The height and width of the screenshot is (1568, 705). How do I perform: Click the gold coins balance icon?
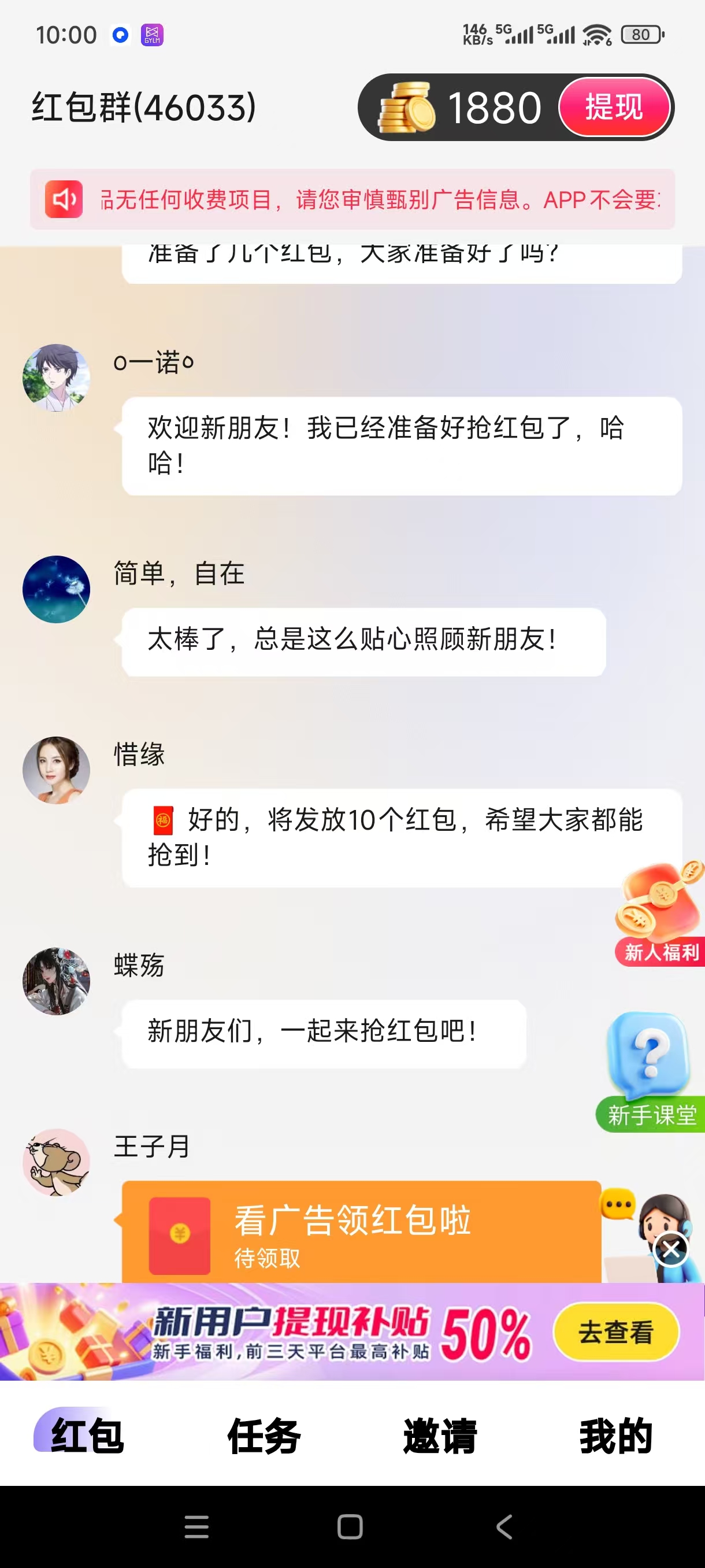pos(409,106)
